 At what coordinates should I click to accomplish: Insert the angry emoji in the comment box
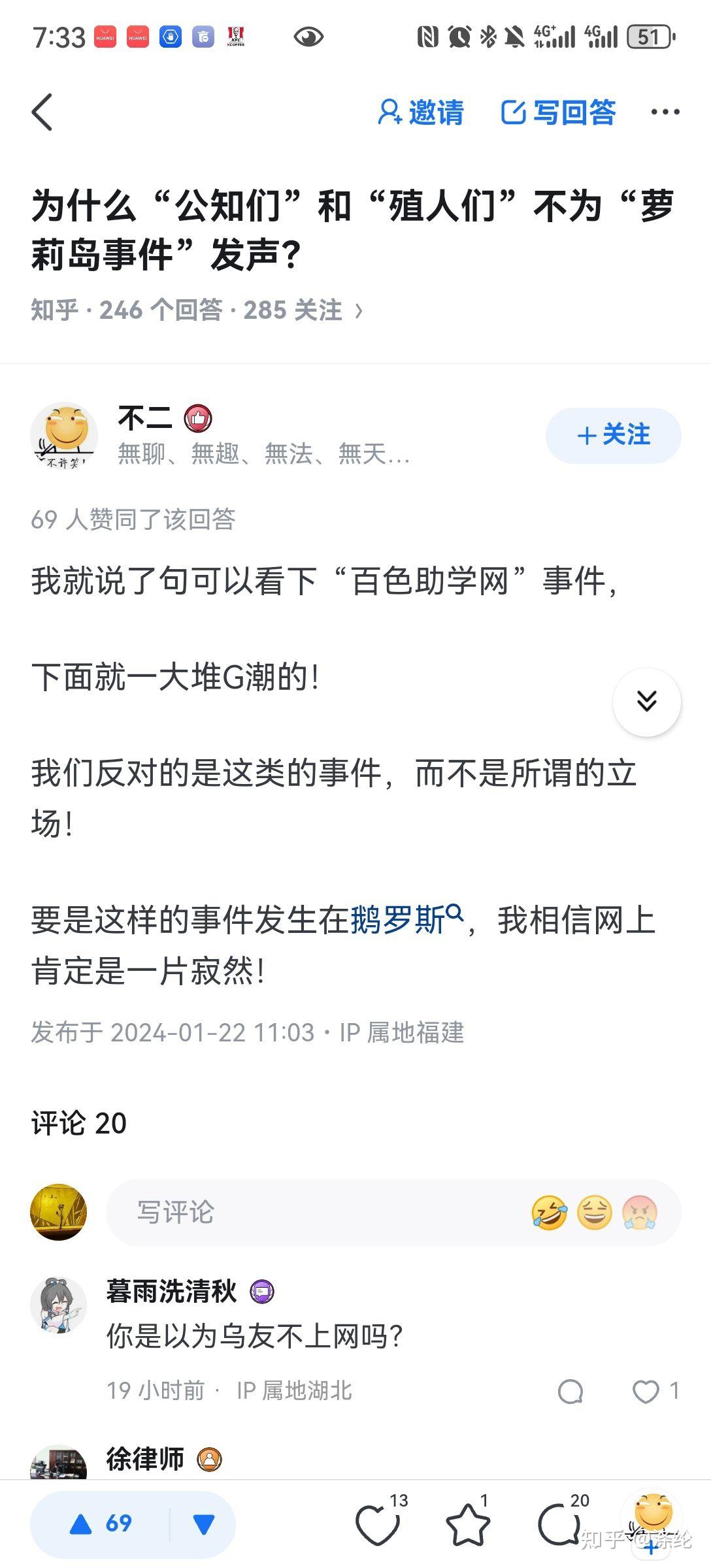(640, 1213)
